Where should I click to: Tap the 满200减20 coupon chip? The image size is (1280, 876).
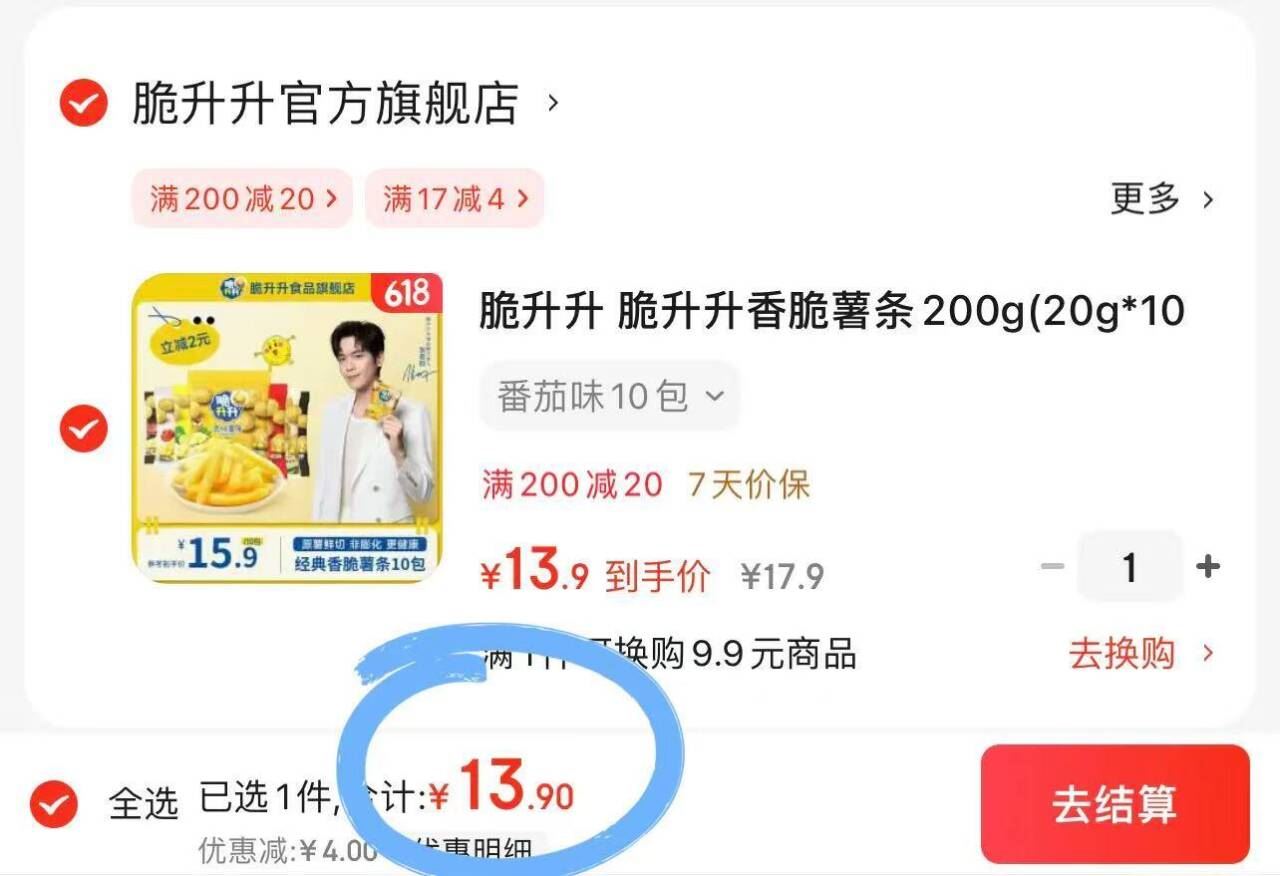click(x=242, y=199)
